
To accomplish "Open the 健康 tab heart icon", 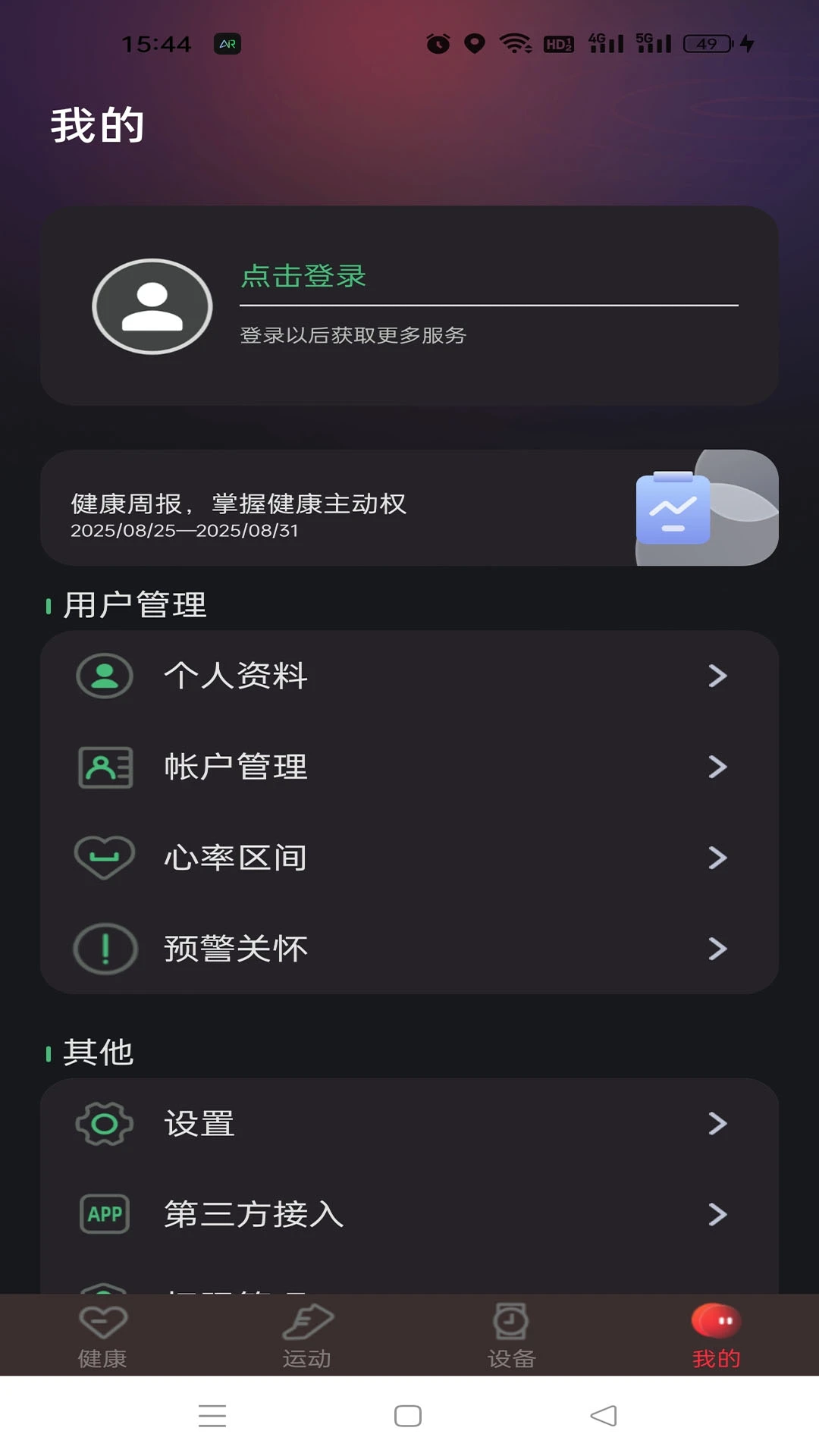I will 102,1321.
